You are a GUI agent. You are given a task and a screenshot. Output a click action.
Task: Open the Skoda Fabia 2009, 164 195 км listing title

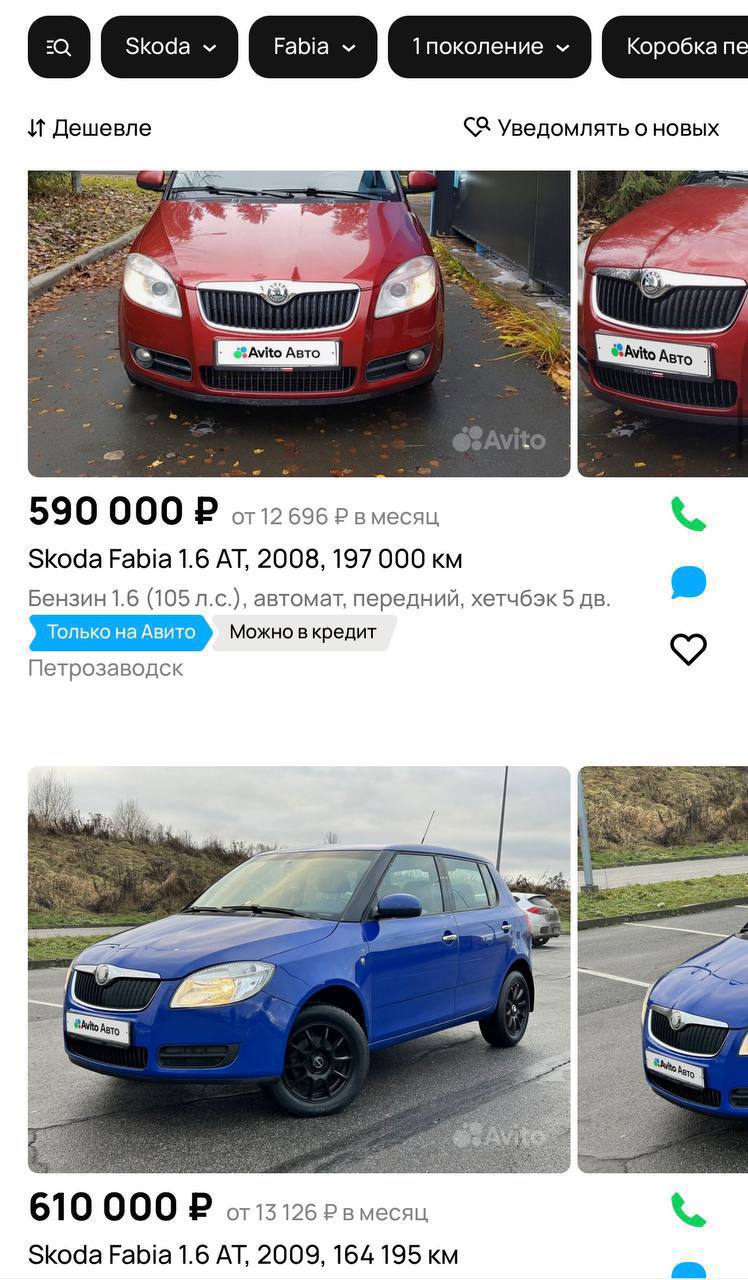point(243,1254)
